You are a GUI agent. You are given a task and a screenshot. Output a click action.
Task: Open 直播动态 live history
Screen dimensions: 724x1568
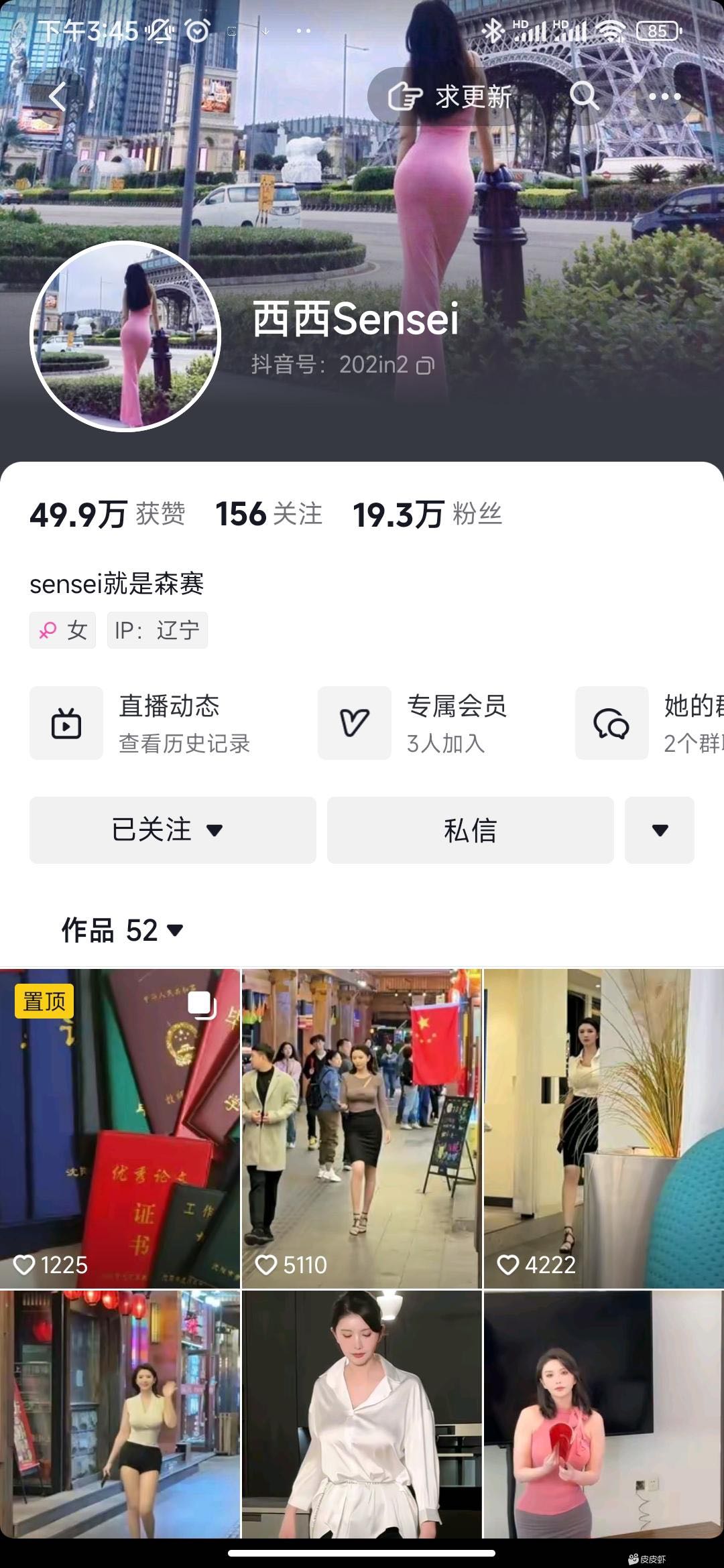coord(141,723)
